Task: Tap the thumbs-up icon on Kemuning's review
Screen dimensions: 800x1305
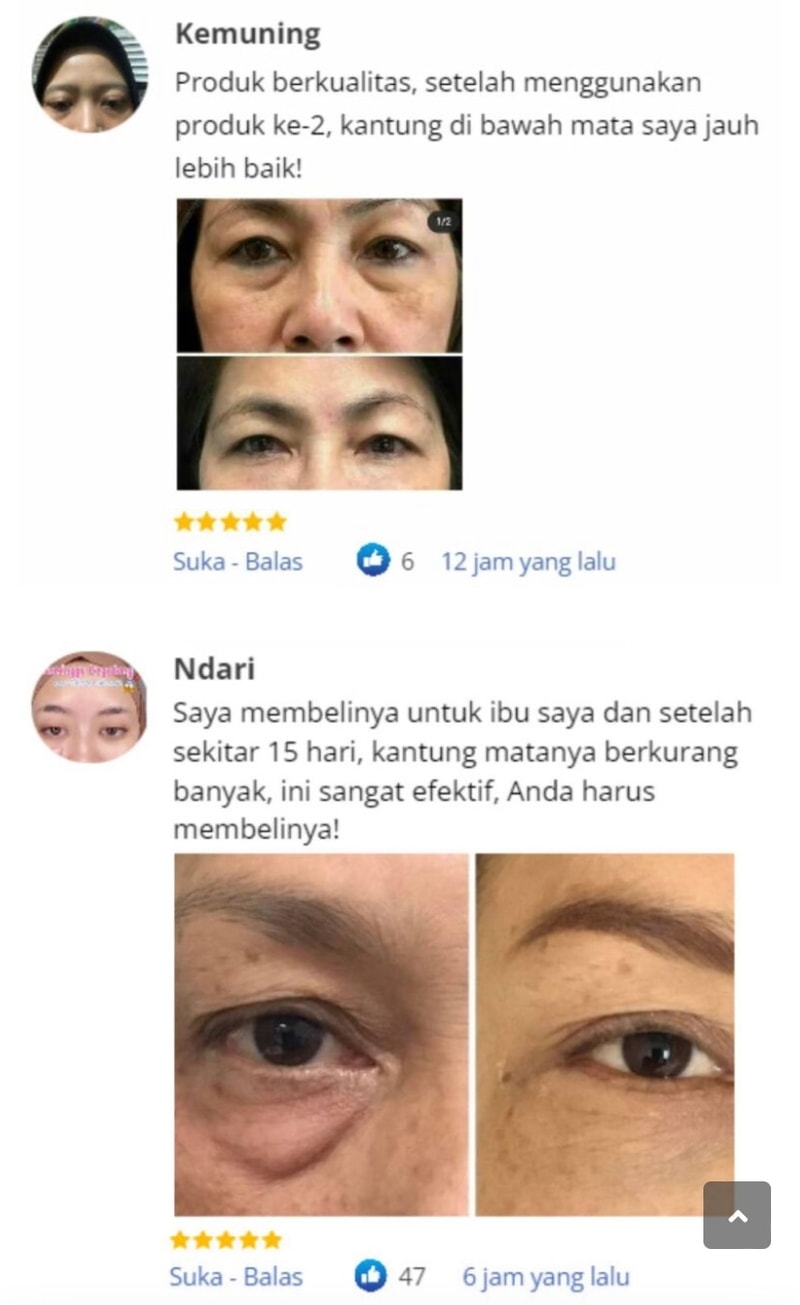Action: coord(372,561)
